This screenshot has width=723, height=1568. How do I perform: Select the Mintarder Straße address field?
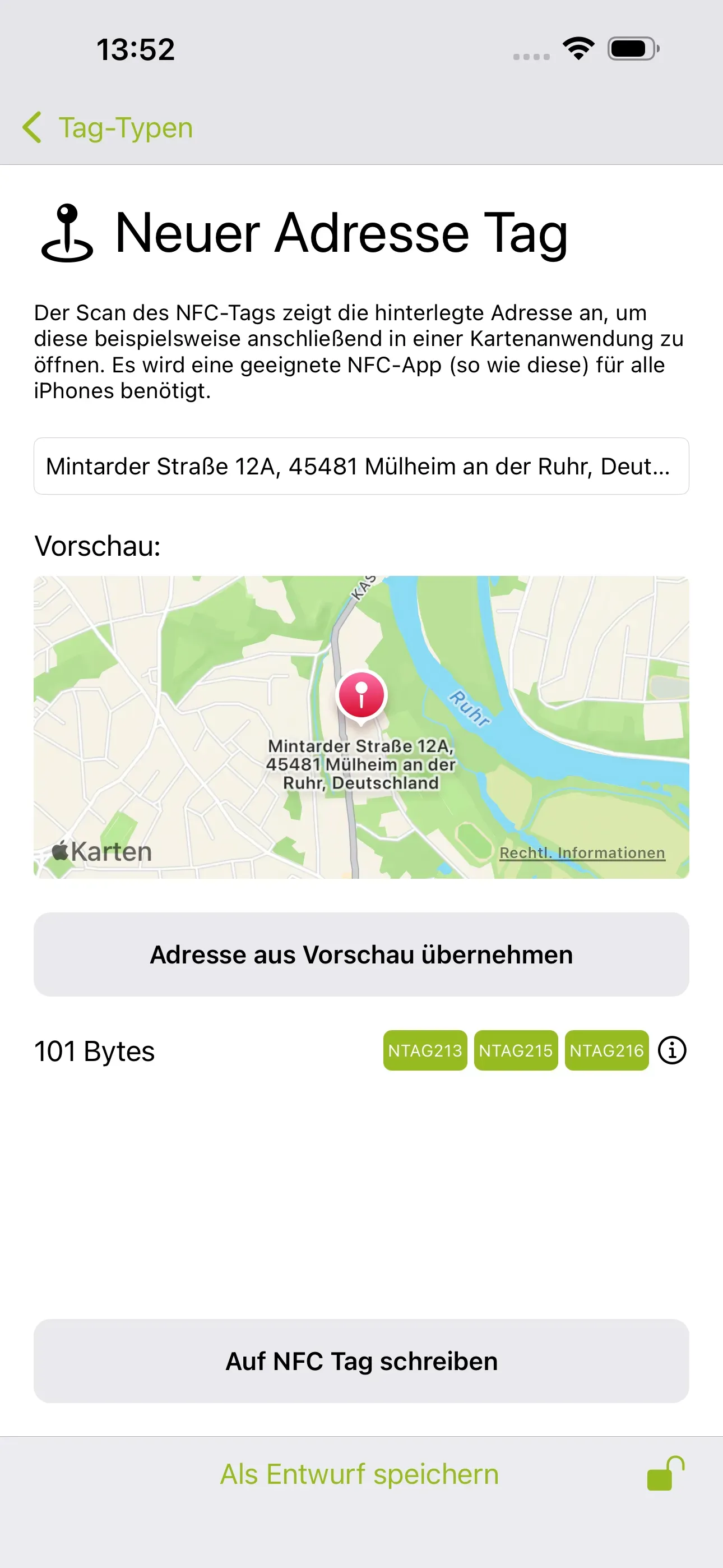click(x=361, y=466)
